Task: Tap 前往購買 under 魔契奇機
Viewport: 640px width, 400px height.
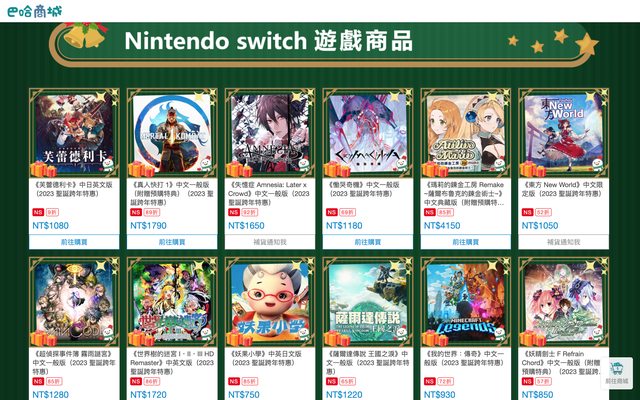Action: tap(366, 241)
